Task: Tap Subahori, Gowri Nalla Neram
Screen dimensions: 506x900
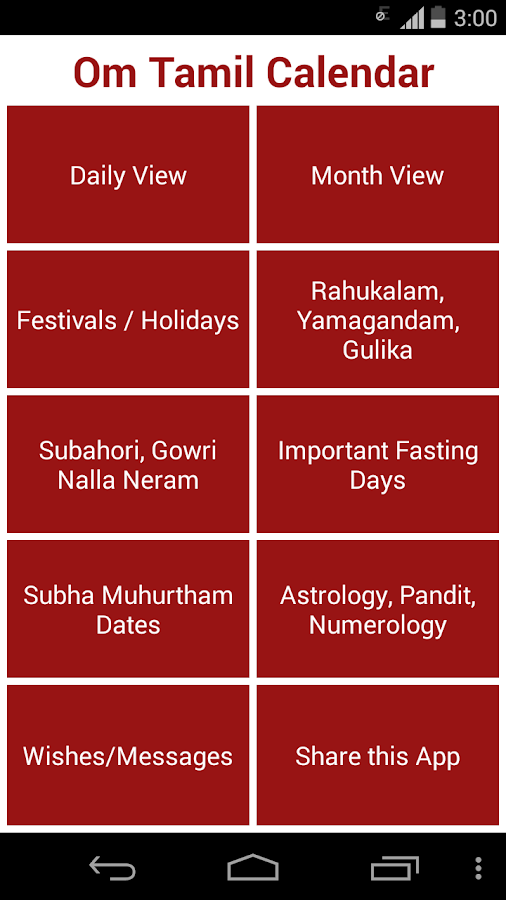Action: tap(128, 464)
